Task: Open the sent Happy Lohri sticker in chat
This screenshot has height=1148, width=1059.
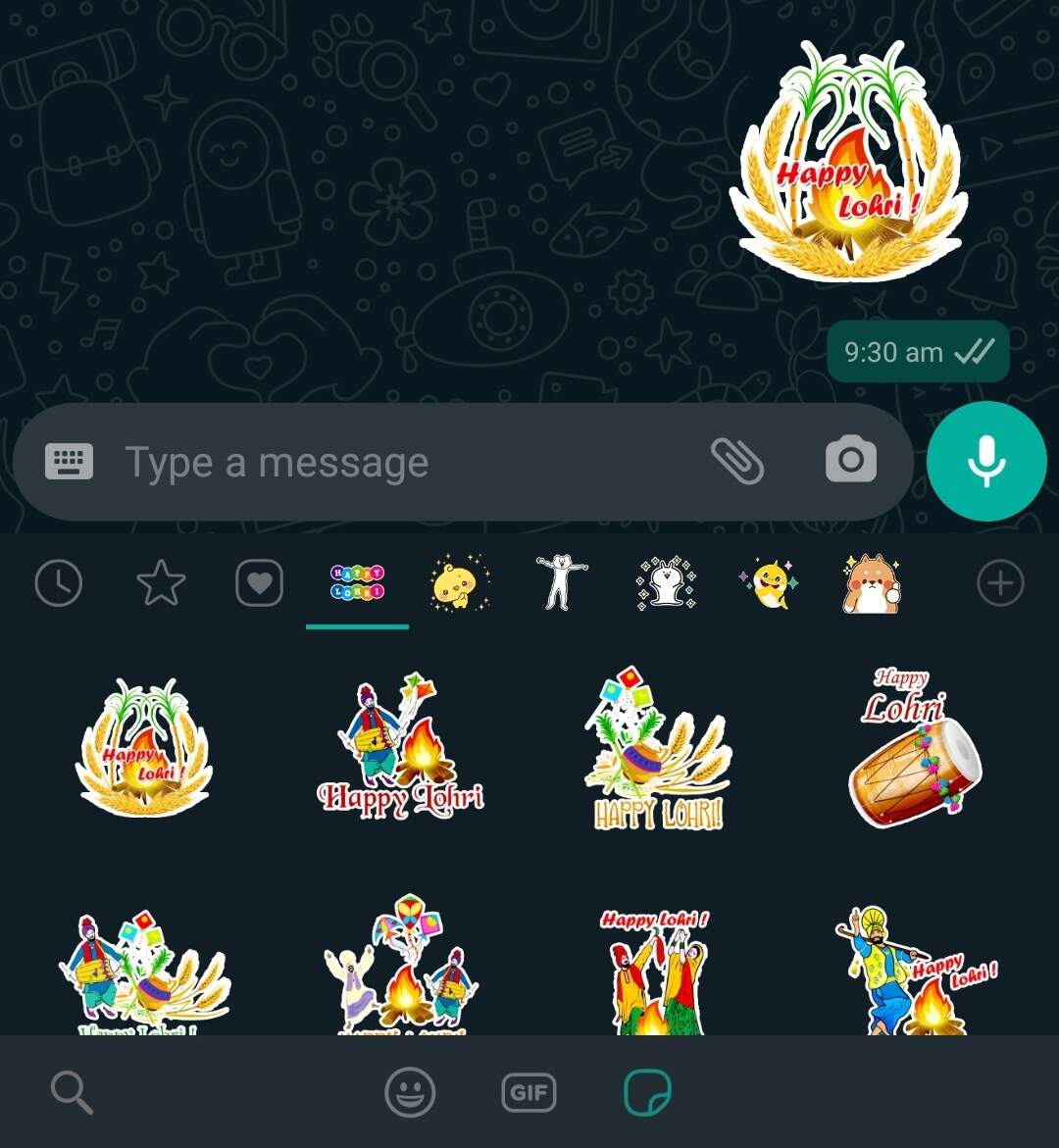Action: 849,161
